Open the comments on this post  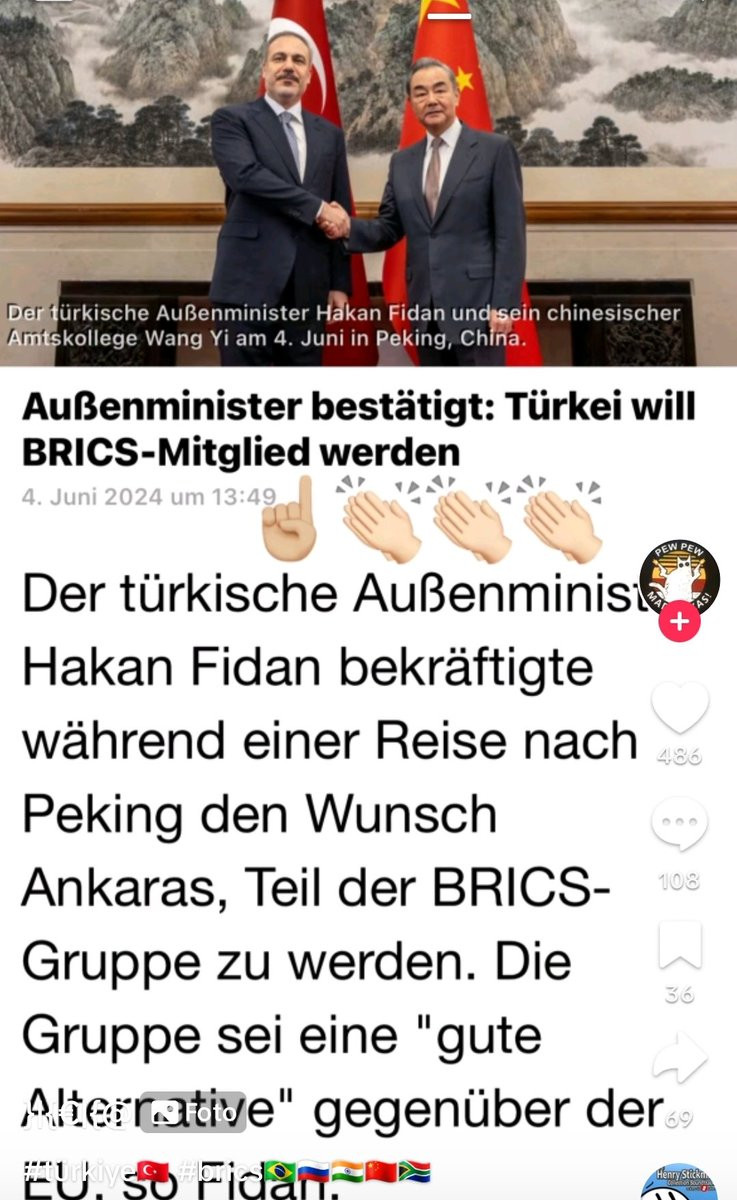[x=680, y=827]
